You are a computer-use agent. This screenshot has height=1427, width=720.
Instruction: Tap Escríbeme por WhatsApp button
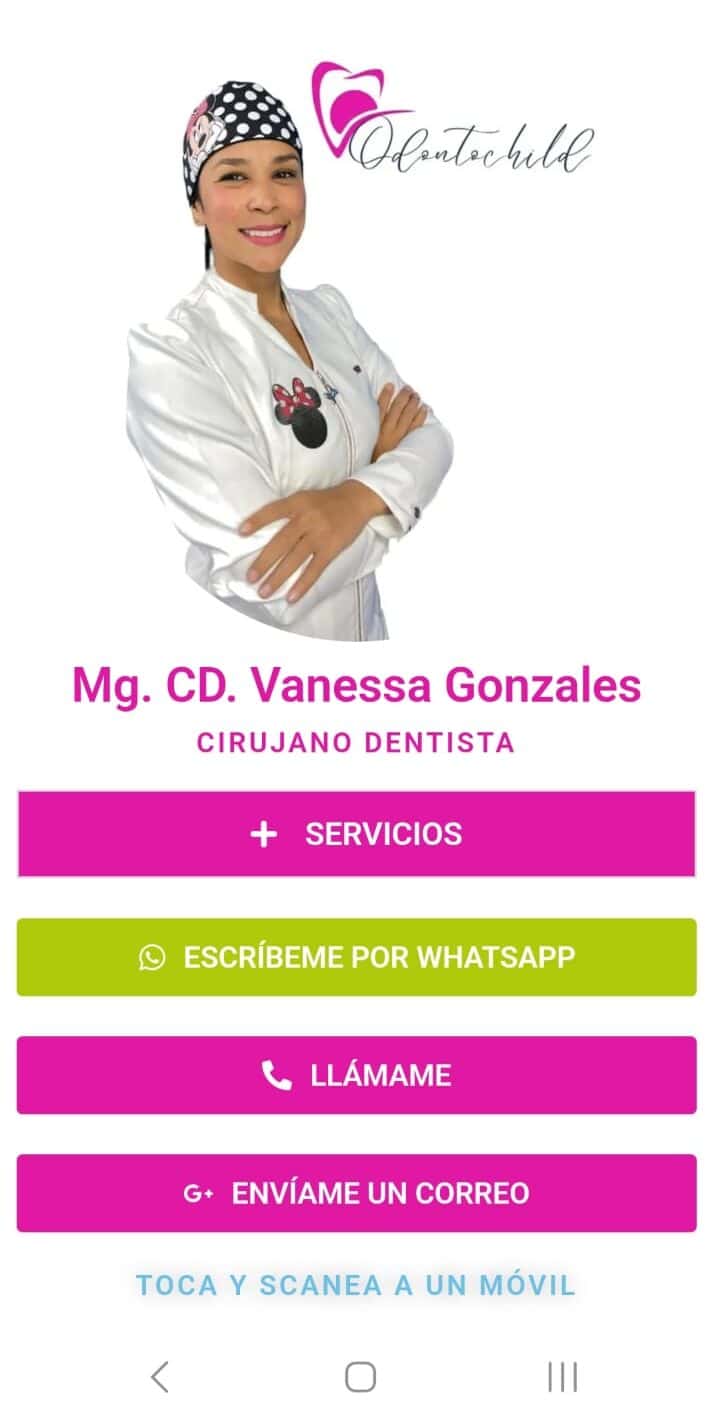tap(356, 957)
